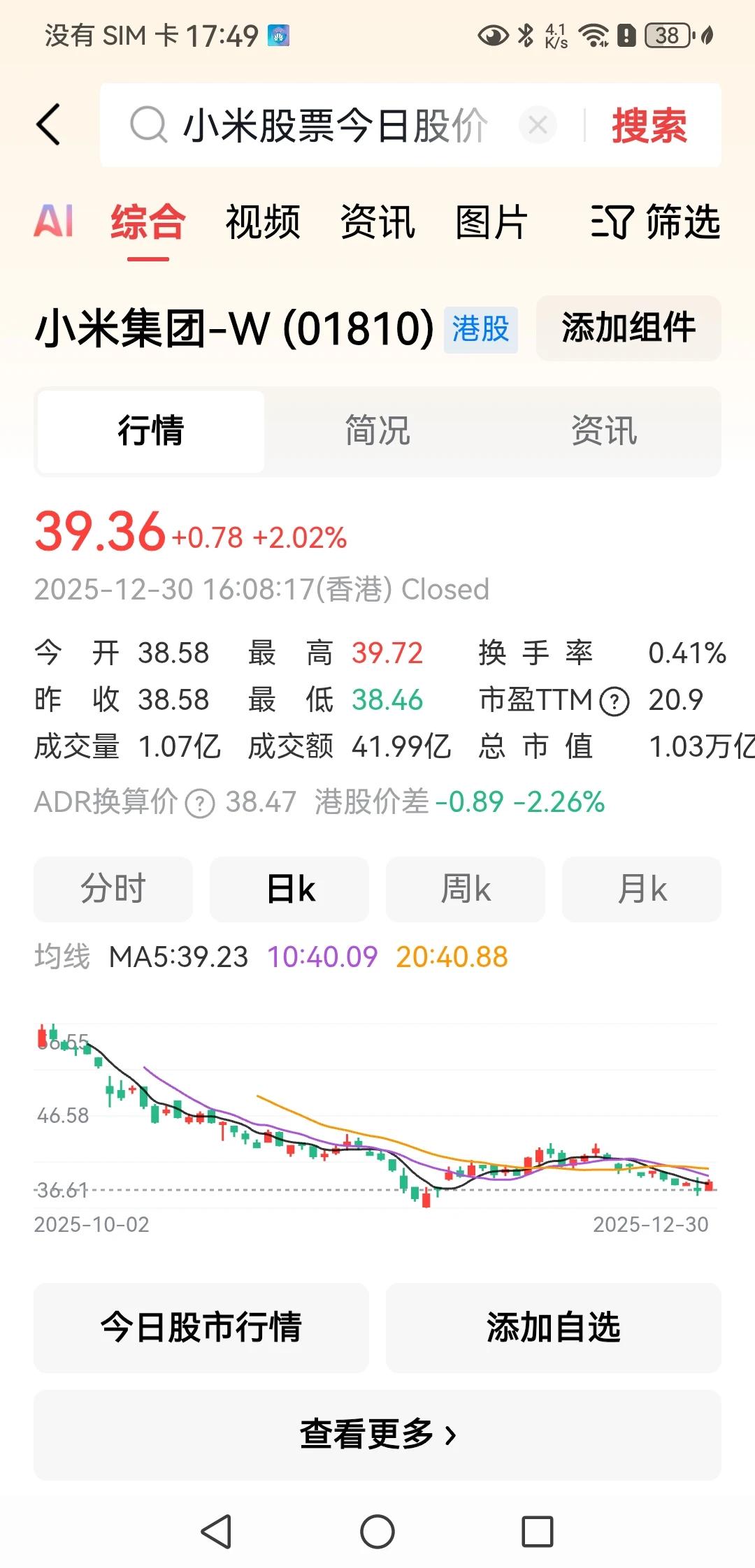Click the orange MA20 average value
This screenshot has width=755, height=1568.
click(451, 957)
